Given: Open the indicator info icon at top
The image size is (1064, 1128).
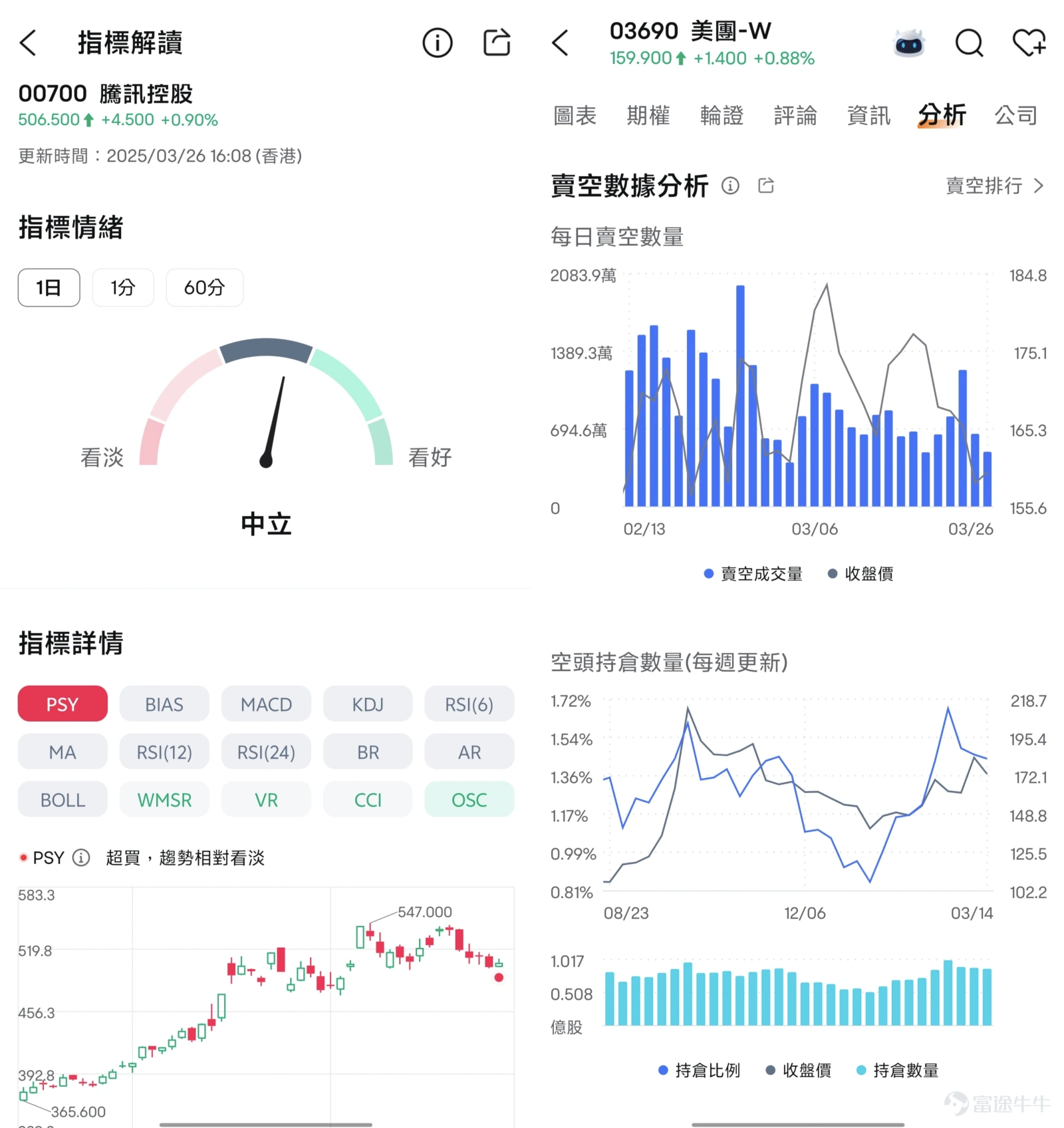Looking at the screenshot, I should 437,43.
